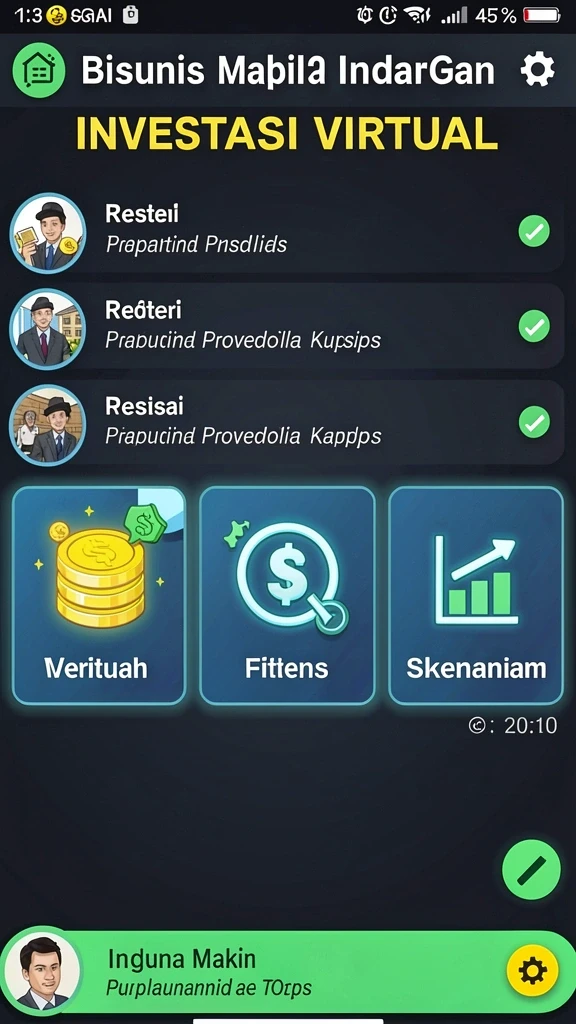The width and height of the screenshot is (576, 1024).
Task: Open the Fittens dollar card
Action: pos(287,596)
